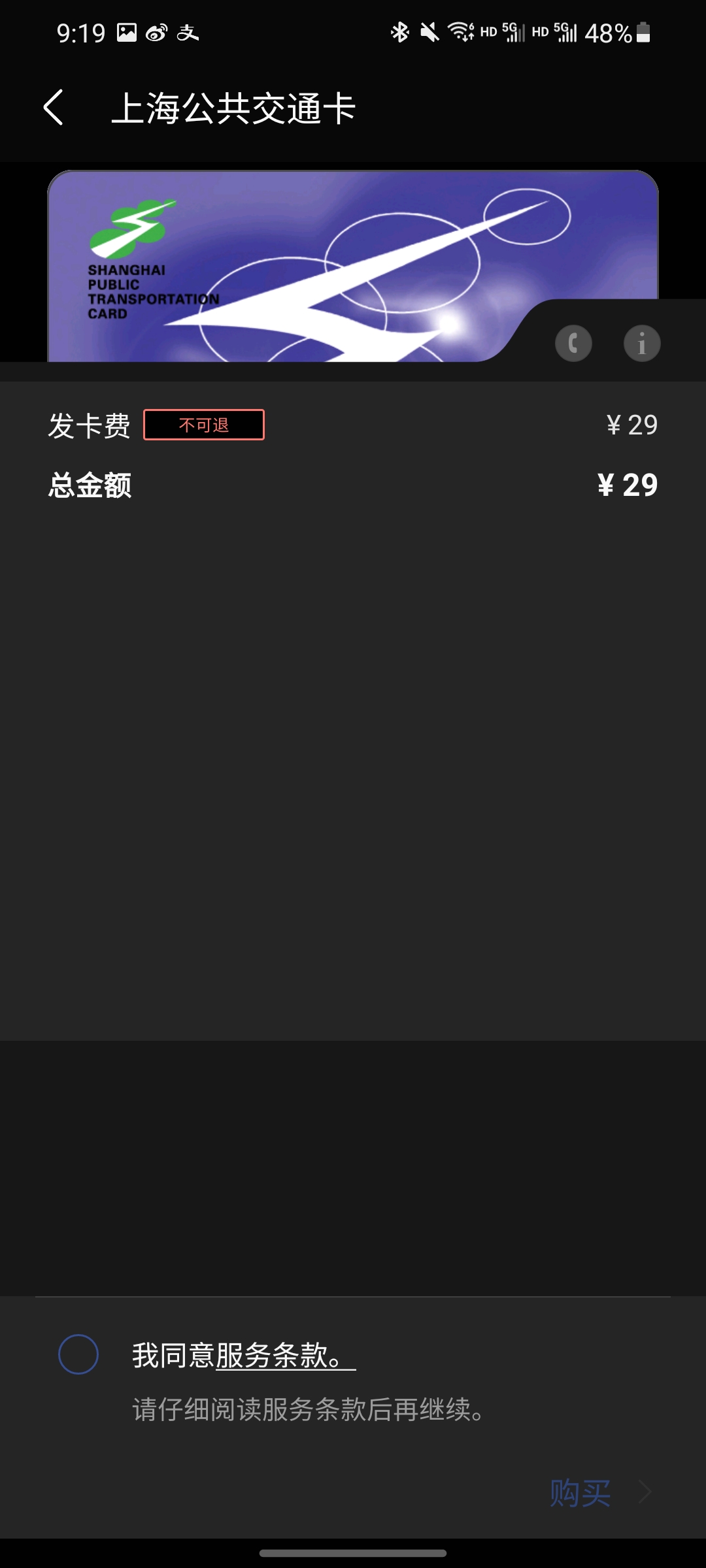Tap the muted sound status icon

pos(429,31)
